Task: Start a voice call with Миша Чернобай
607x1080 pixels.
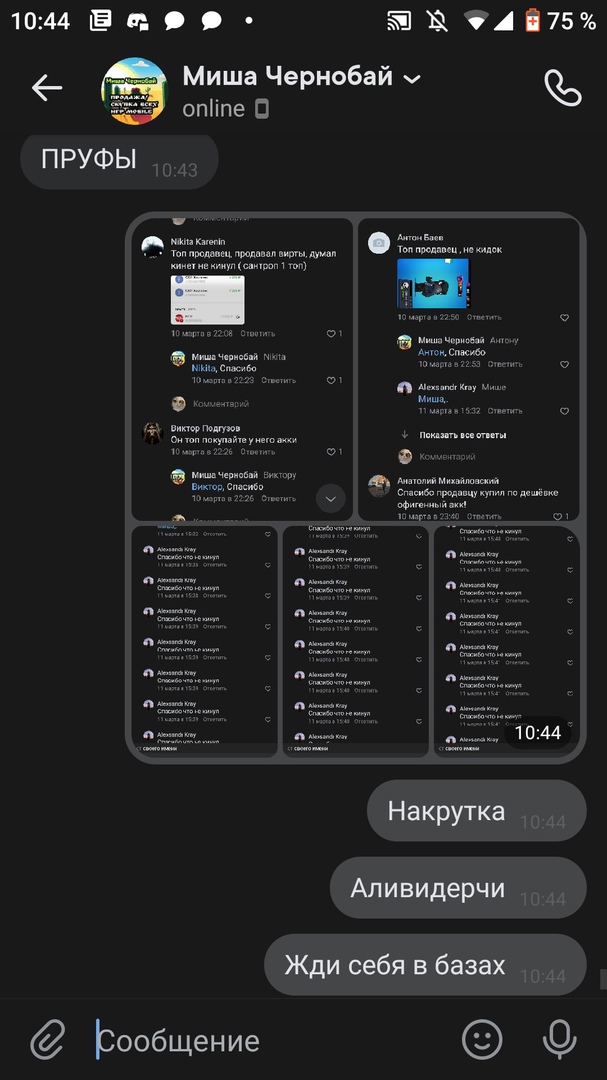Action: point(562,88)
